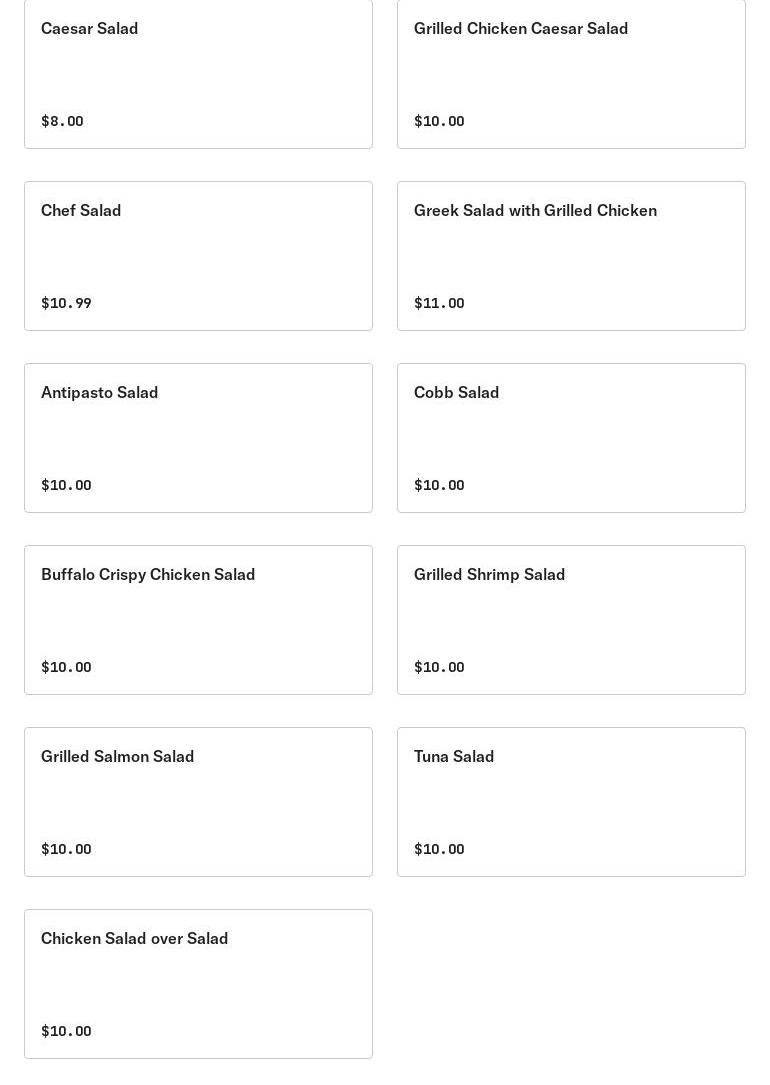The height and width of the screenshot is (1085, 770).
Task: Open Chicken Salad over Salad
Action: [198, 984]
